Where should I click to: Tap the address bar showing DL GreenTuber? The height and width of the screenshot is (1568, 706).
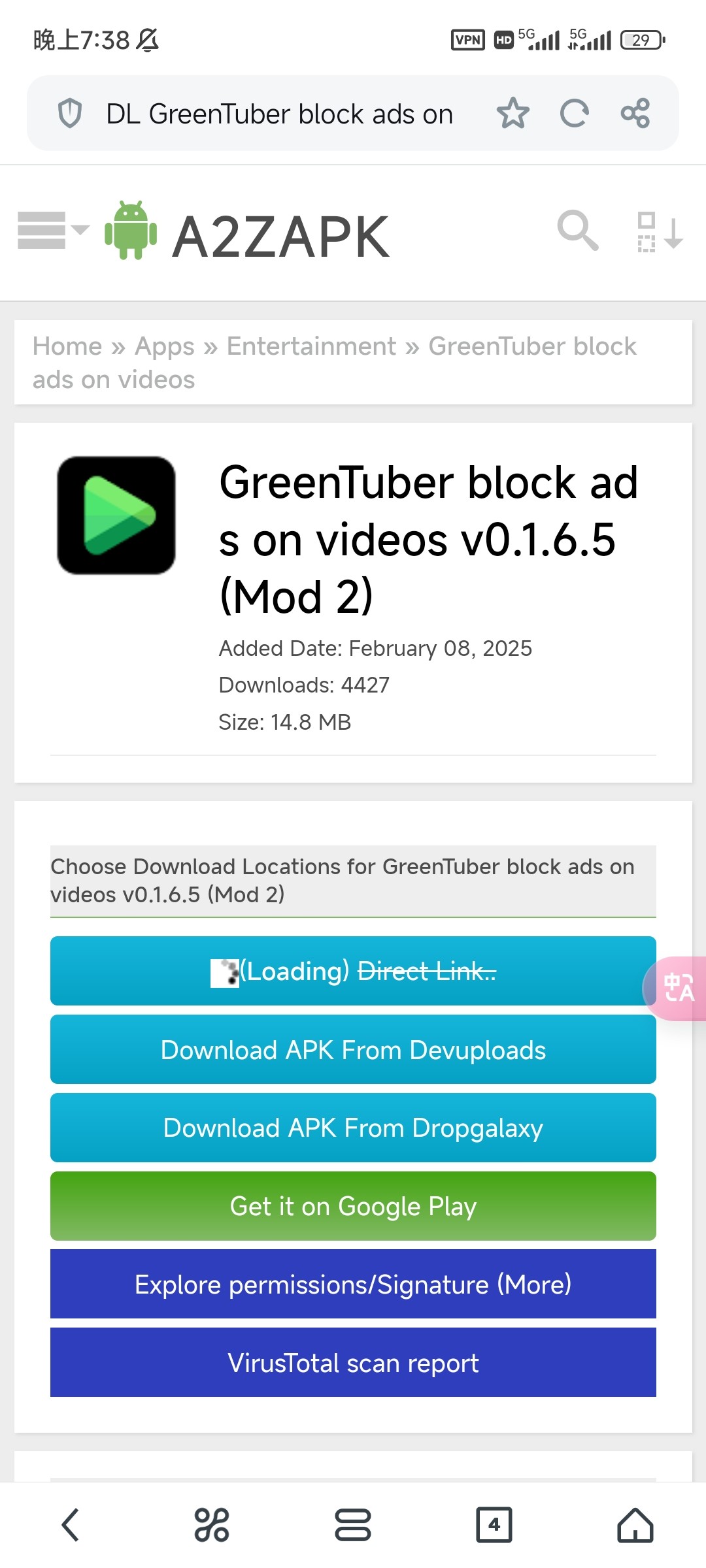[x=279, y=114]
